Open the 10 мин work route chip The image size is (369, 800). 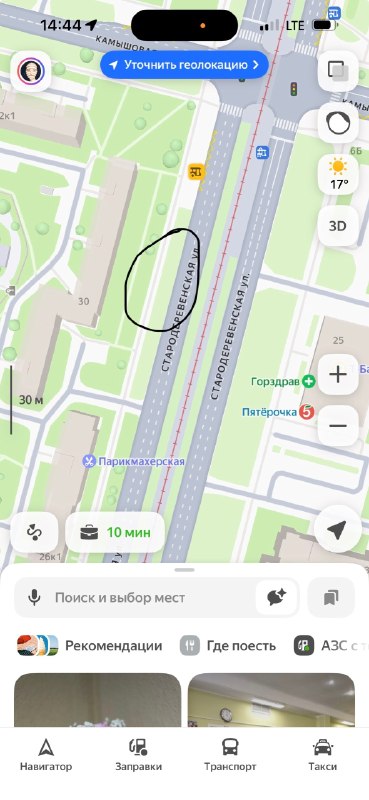click(x=115, y=532)
